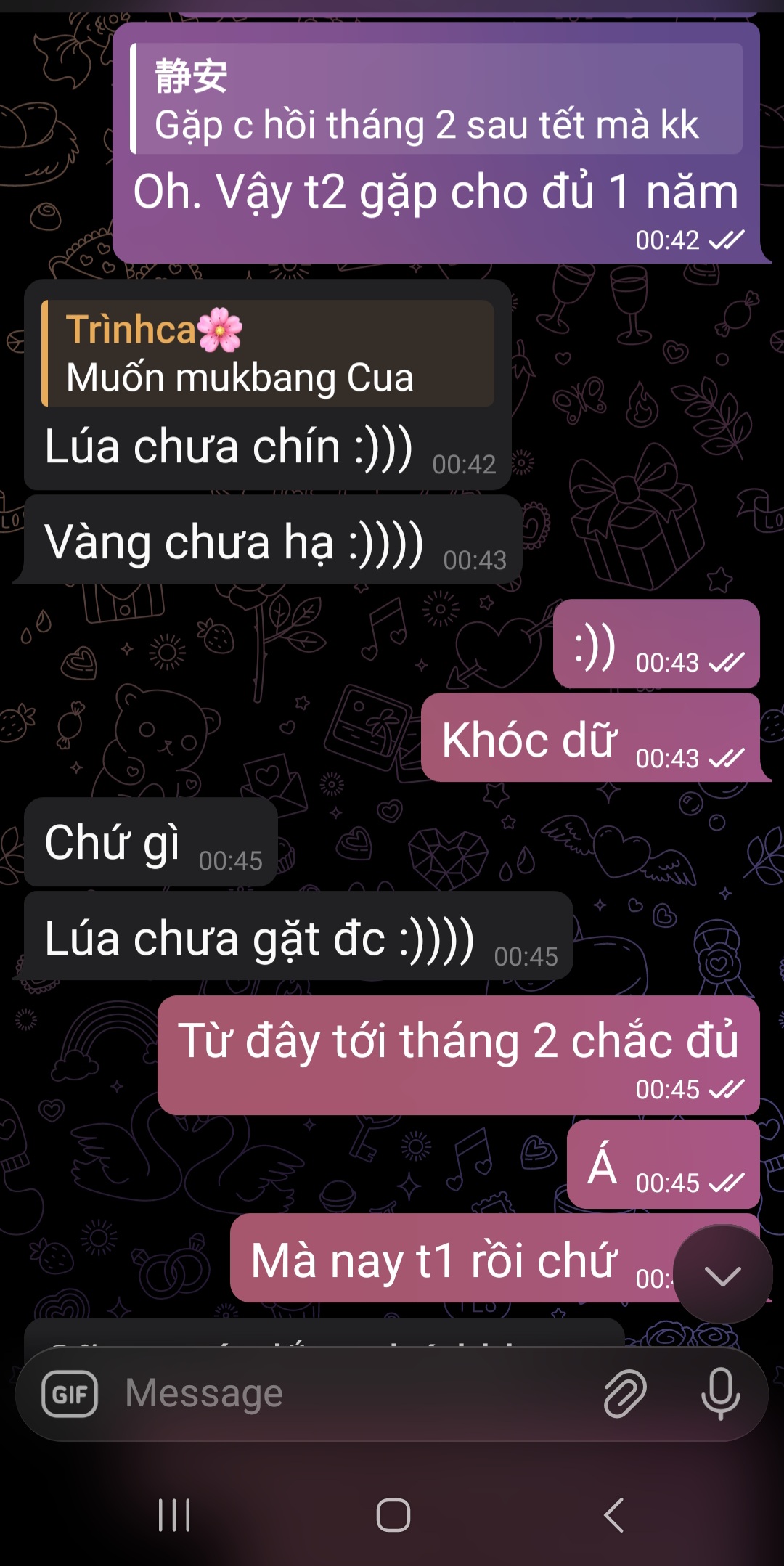The width and height of the screenshot is (784, 1566).
Task: Go back with system back button
Action: click(614, 1515)
